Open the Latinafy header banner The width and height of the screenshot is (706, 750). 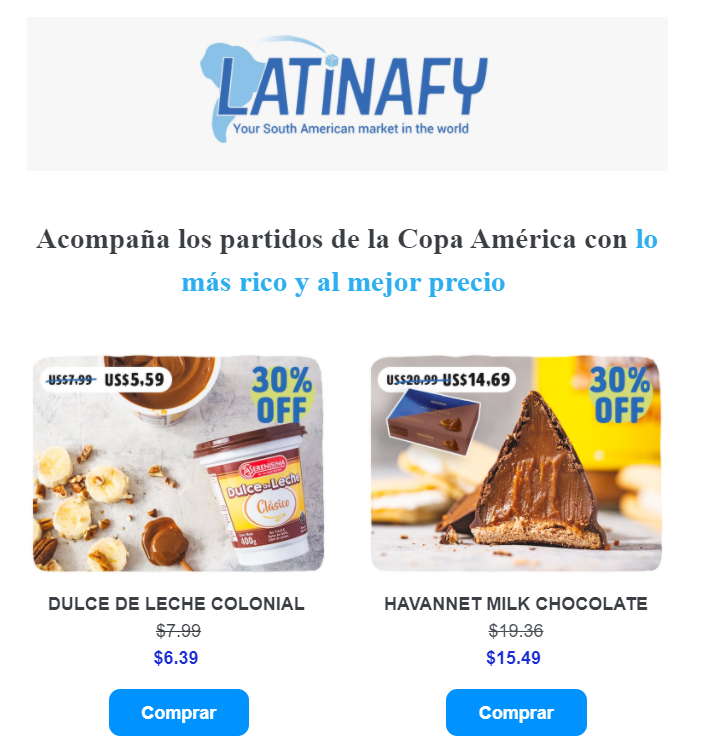tap(347, 94)
